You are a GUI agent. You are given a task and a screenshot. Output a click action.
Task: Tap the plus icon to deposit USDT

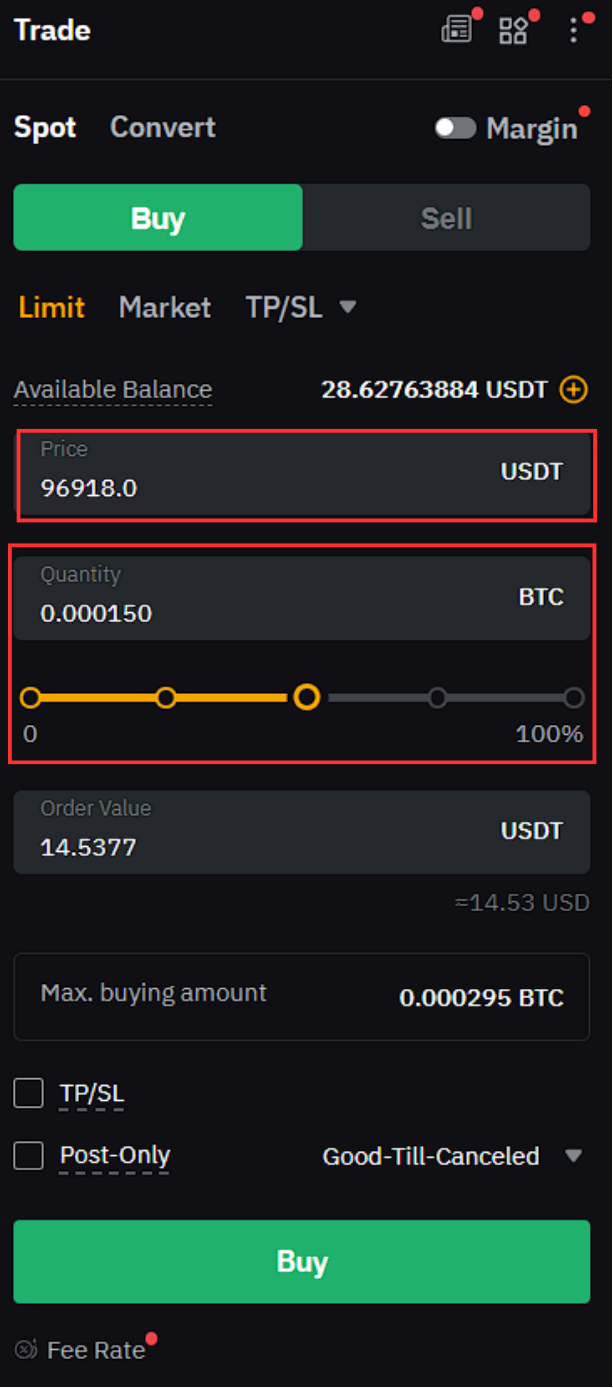click(573, 390)
